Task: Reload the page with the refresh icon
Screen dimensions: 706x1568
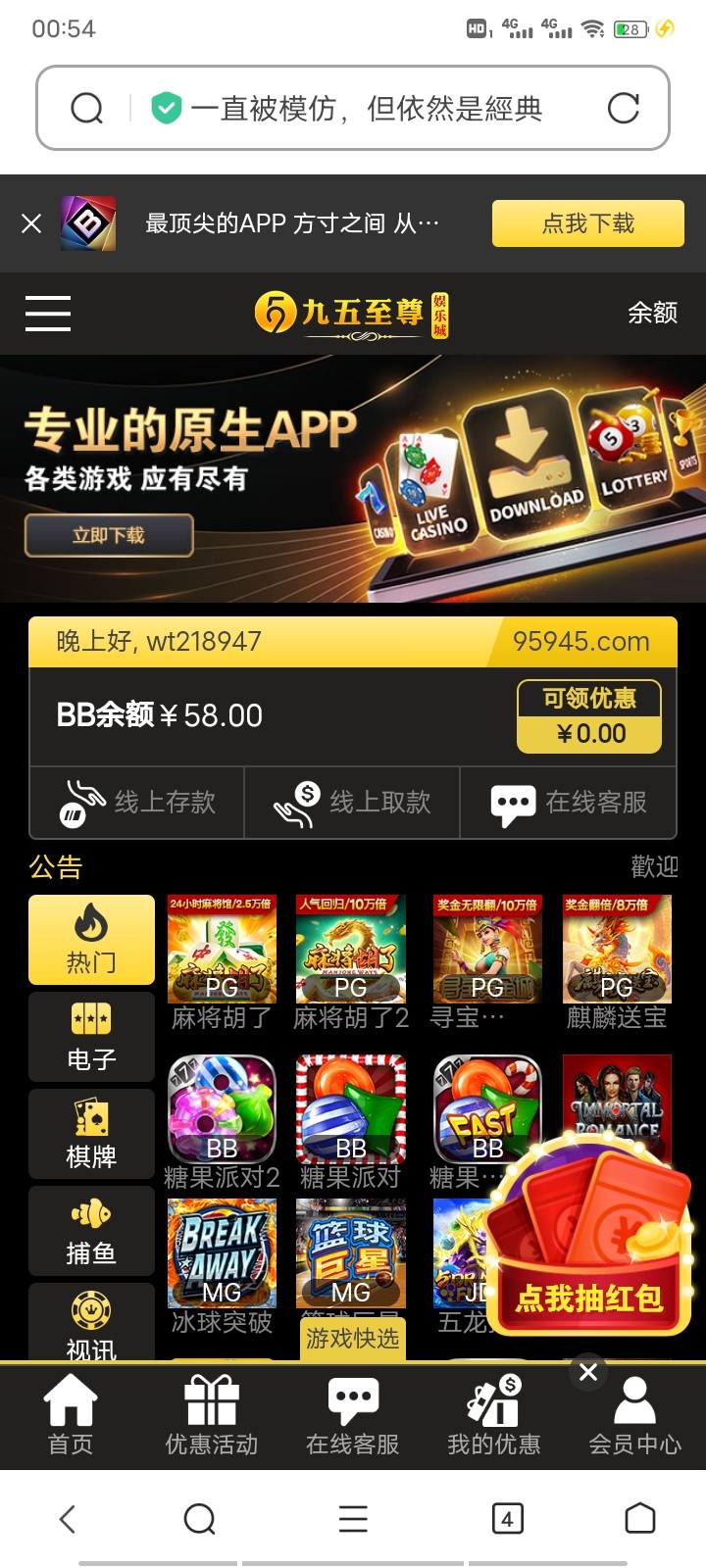Action: pyautogui.click(x=623, y=108)
